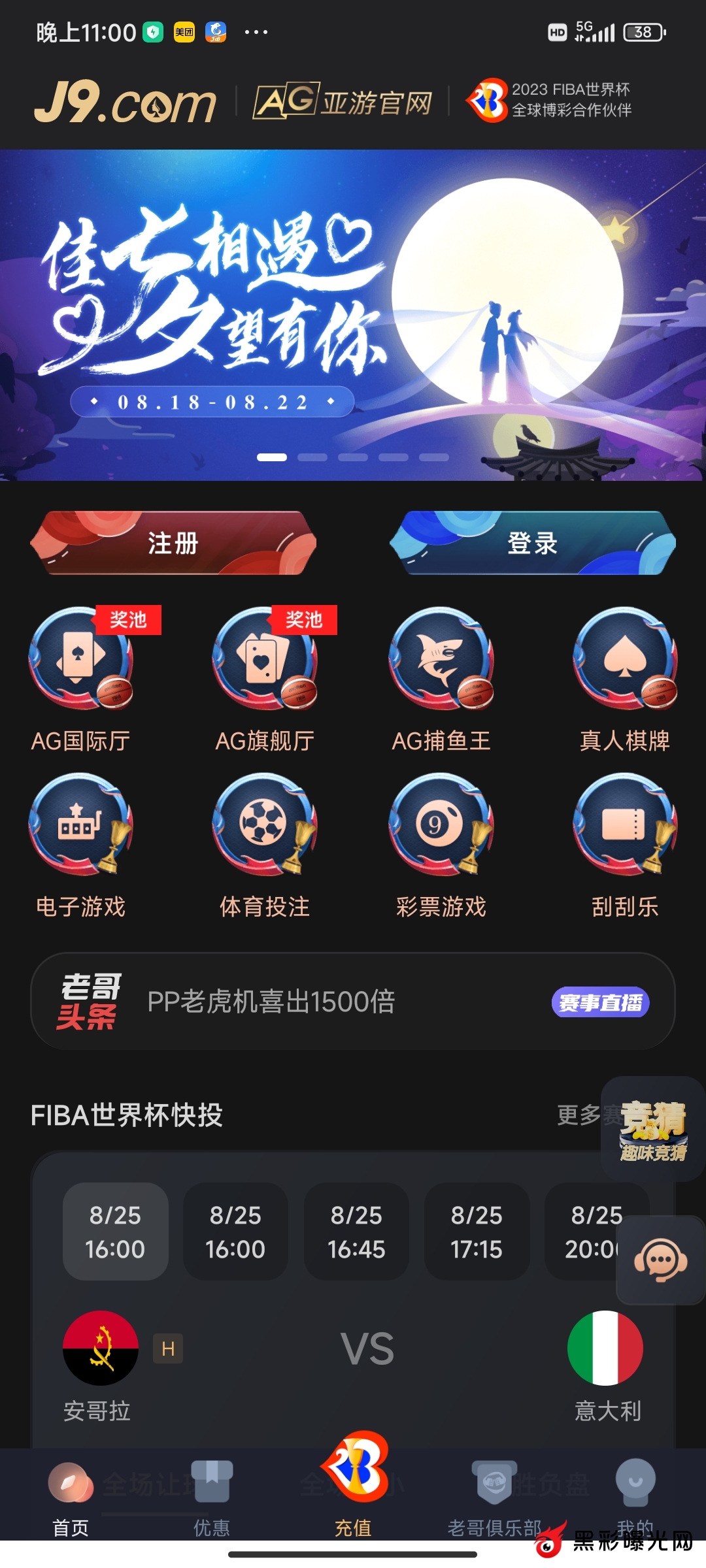The width and height of the screenshot is (706, 1568).
Task: Open 真人棋牌 category
Action: coord(625,659)
